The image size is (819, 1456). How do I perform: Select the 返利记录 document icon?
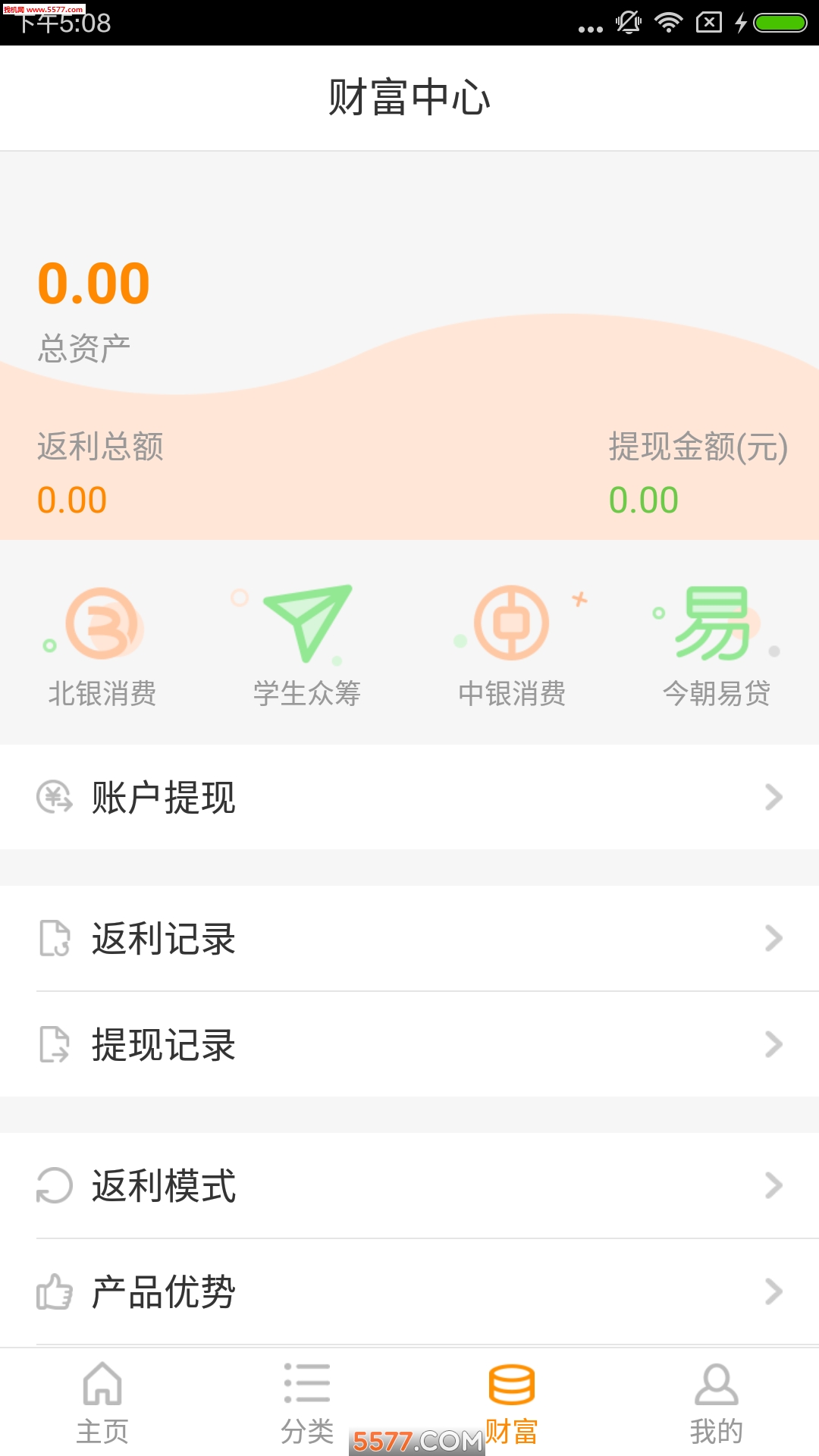pos(53,939)
